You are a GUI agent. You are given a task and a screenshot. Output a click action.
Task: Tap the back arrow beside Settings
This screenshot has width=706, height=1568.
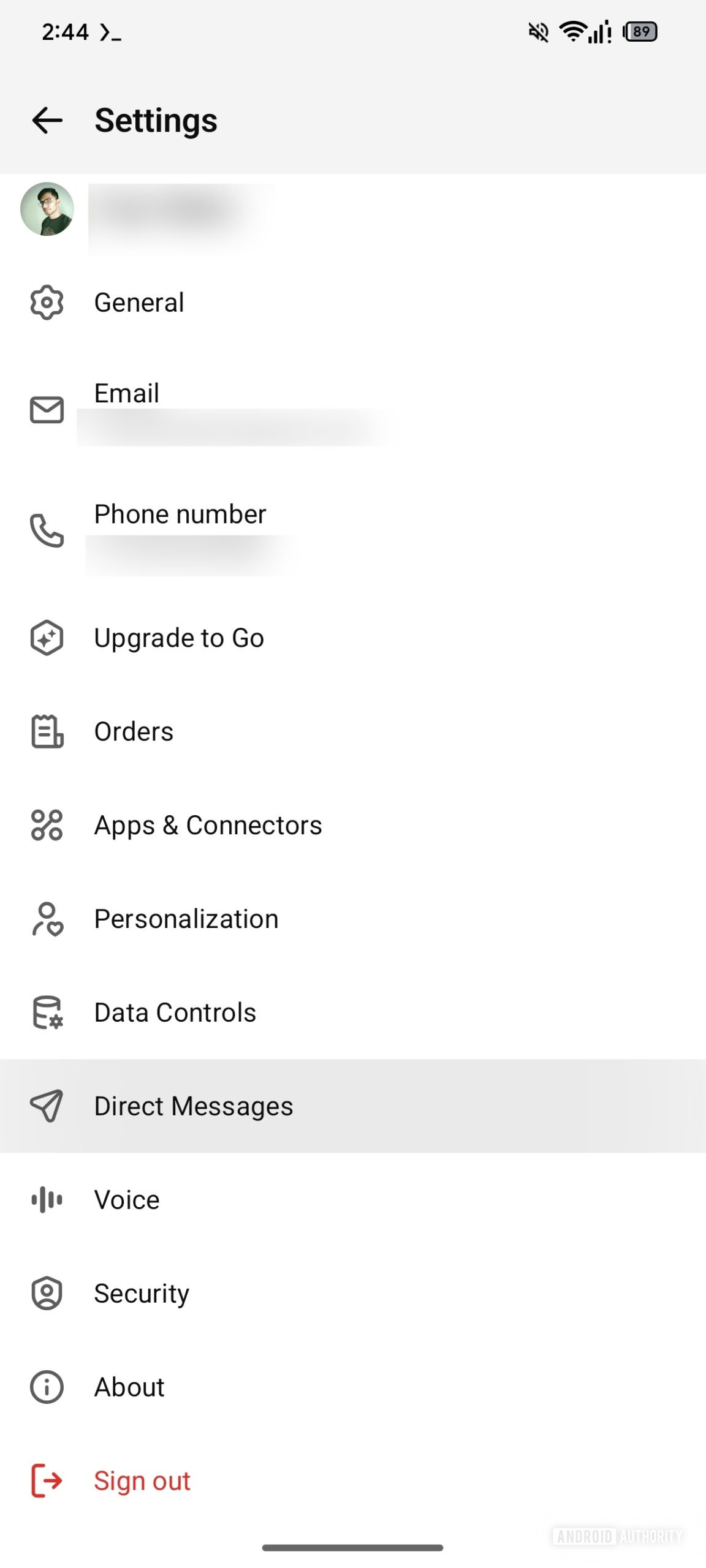point(46,120)
